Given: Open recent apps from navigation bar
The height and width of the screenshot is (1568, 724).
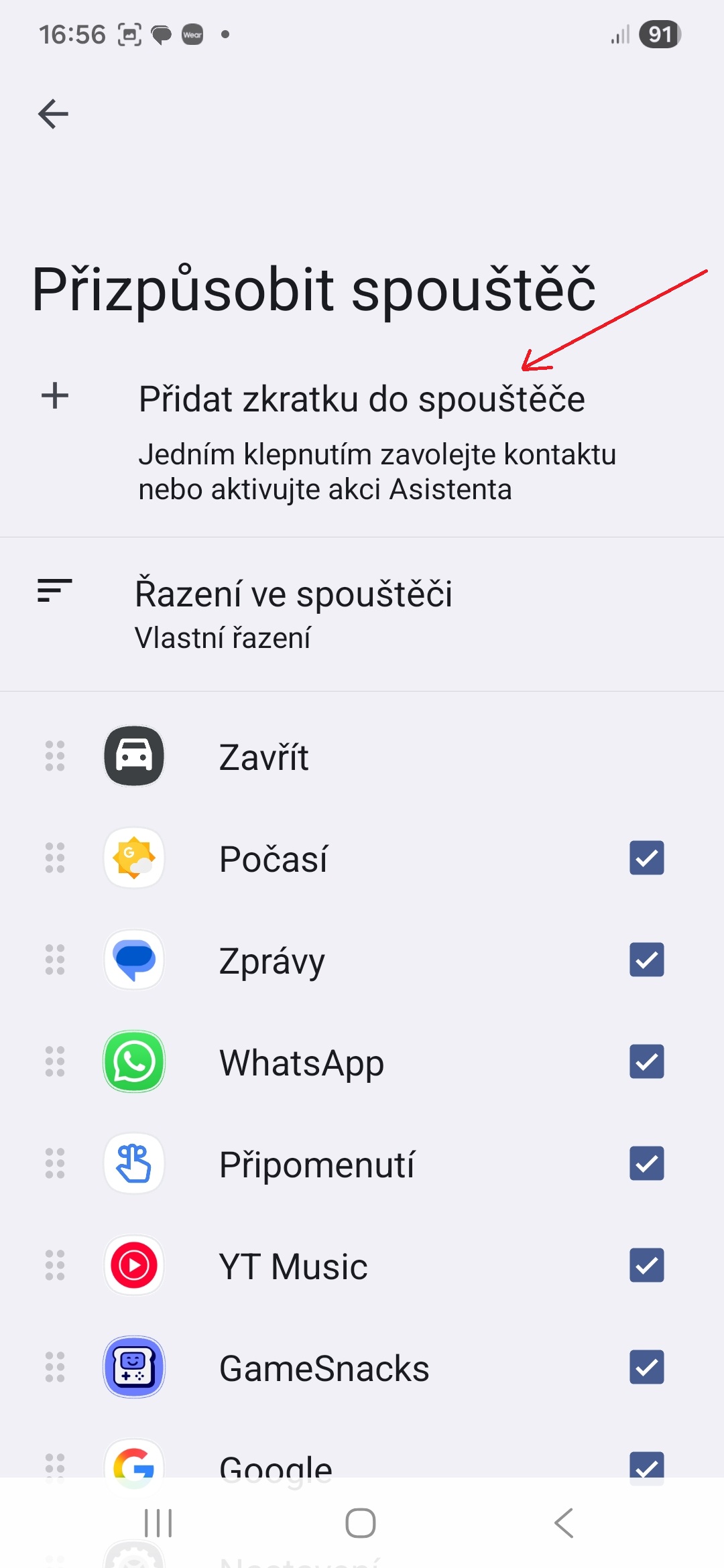Looking at the screenshot, I should 159,1523.
